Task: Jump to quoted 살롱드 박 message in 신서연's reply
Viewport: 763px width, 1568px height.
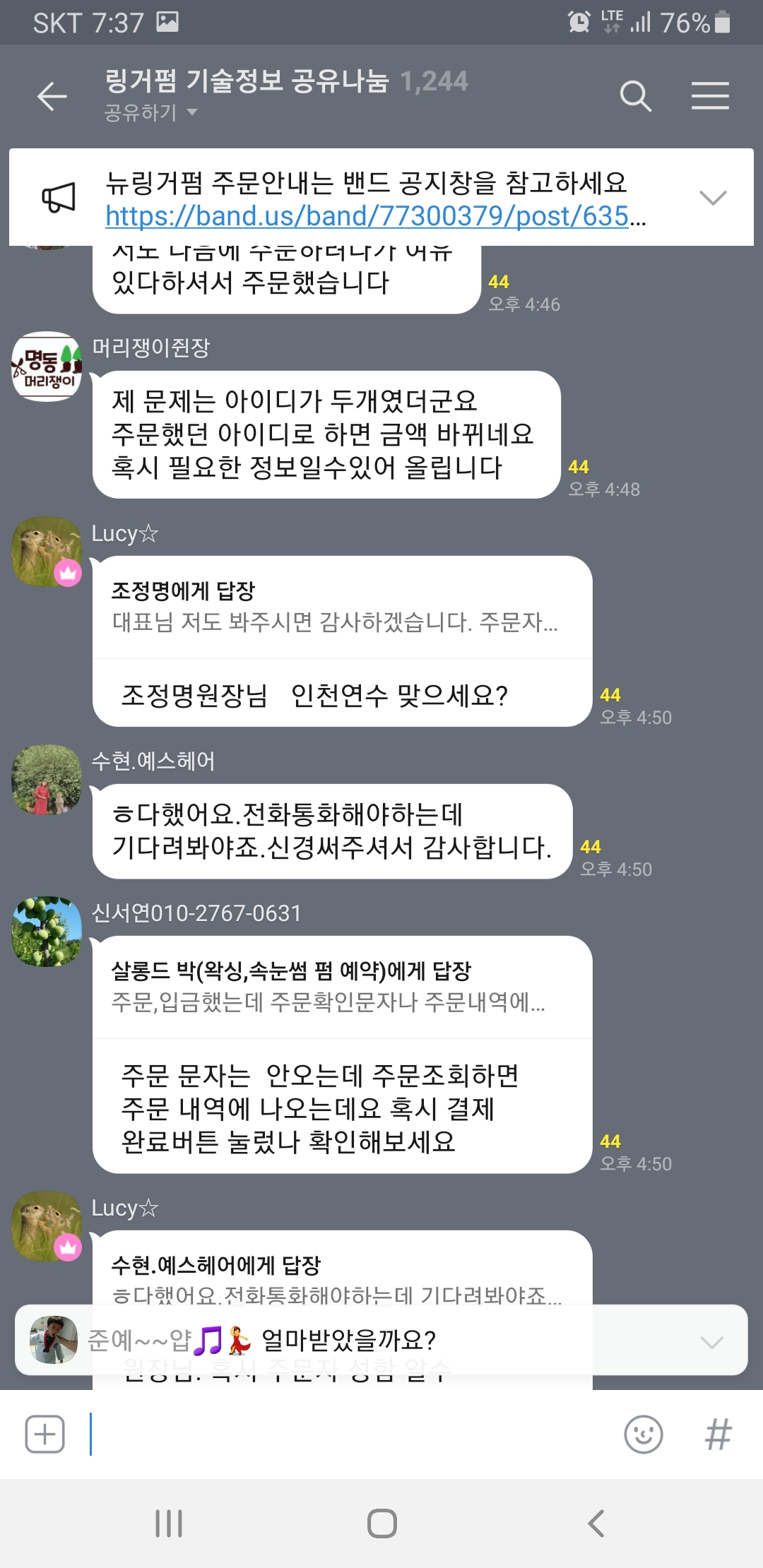Action: [x=342, y=987]
